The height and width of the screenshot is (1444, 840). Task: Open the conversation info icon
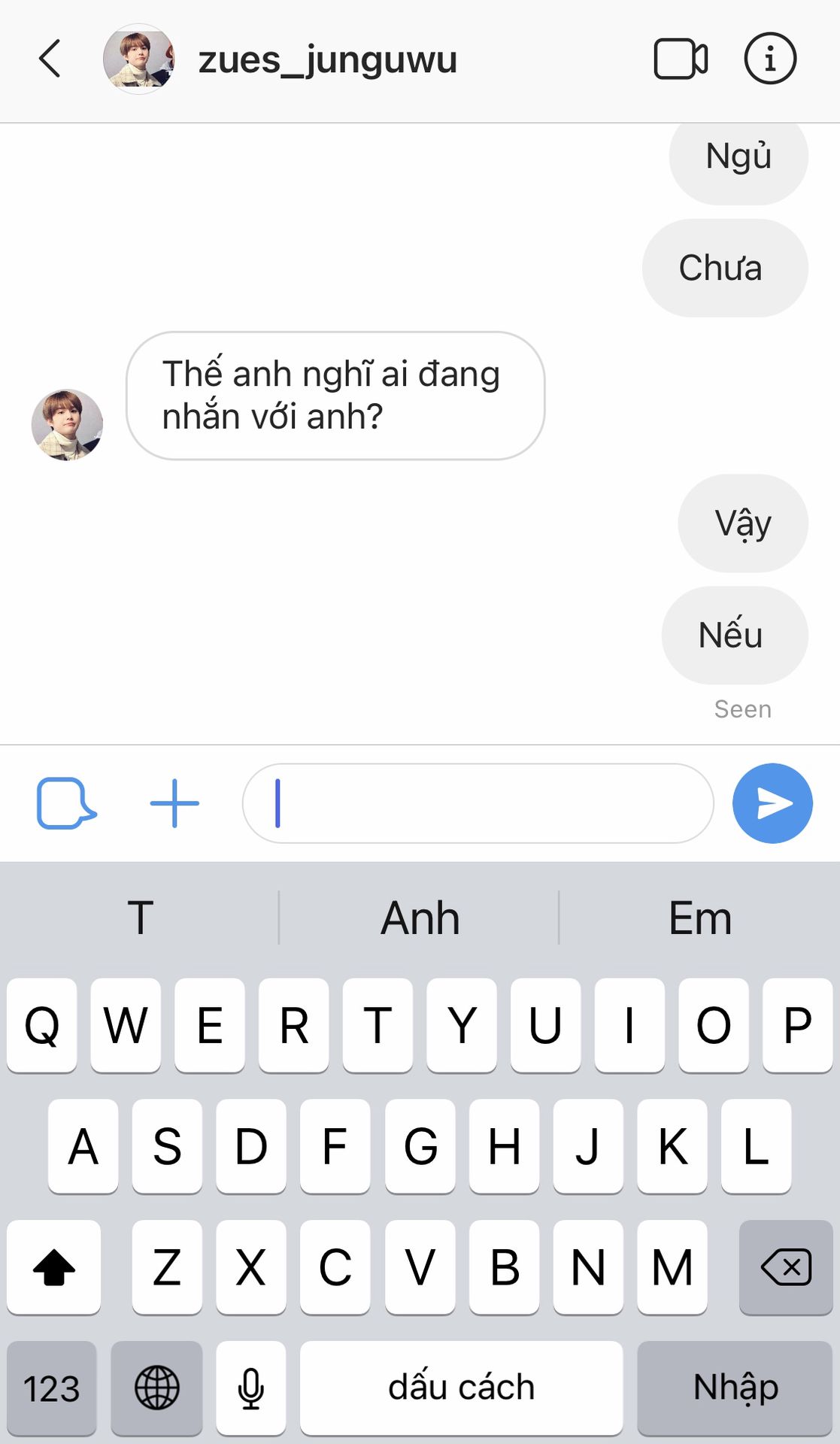[x=770, y=59]
